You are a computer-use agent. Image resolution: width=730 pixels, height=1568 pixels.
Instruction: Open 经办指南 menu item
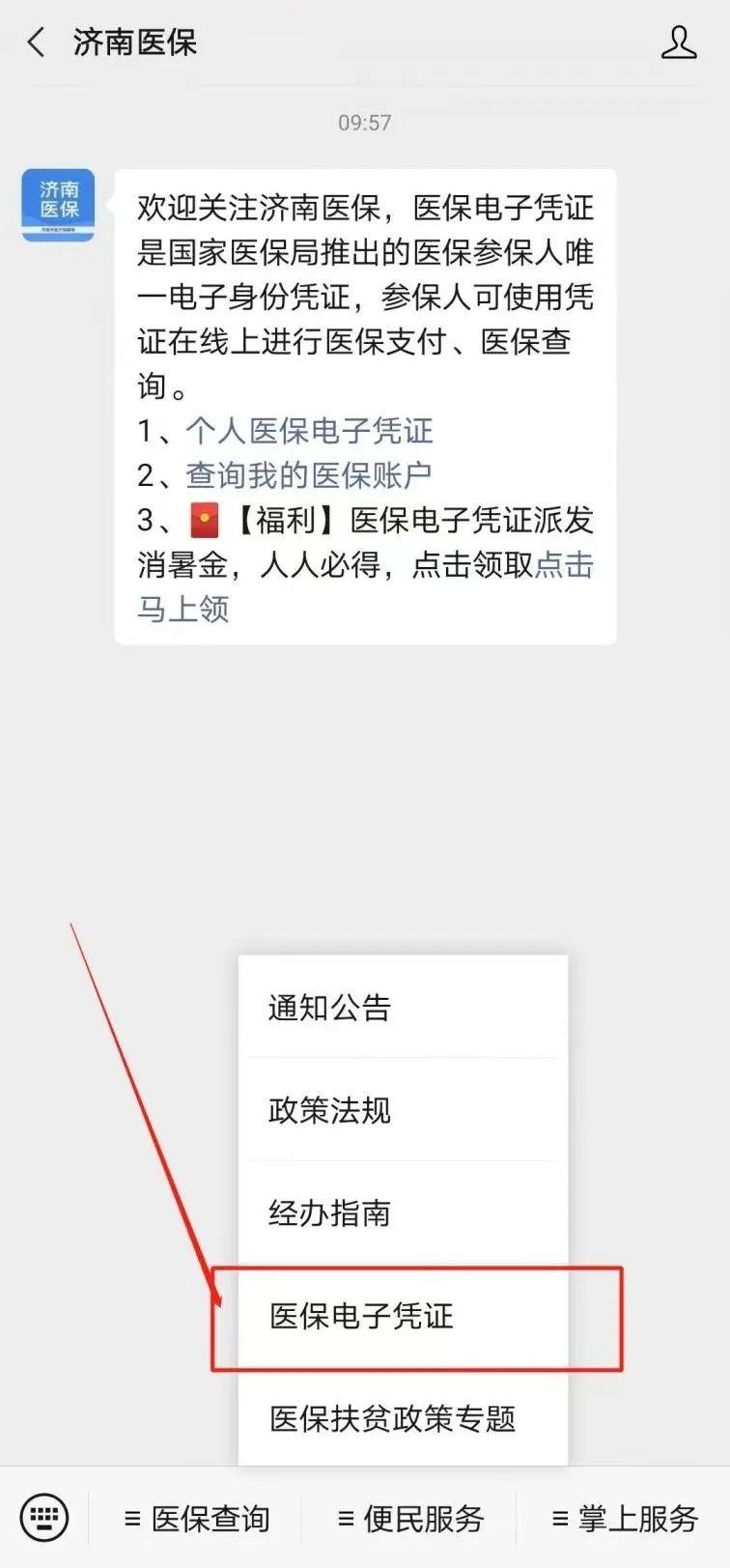(403, 1212)
